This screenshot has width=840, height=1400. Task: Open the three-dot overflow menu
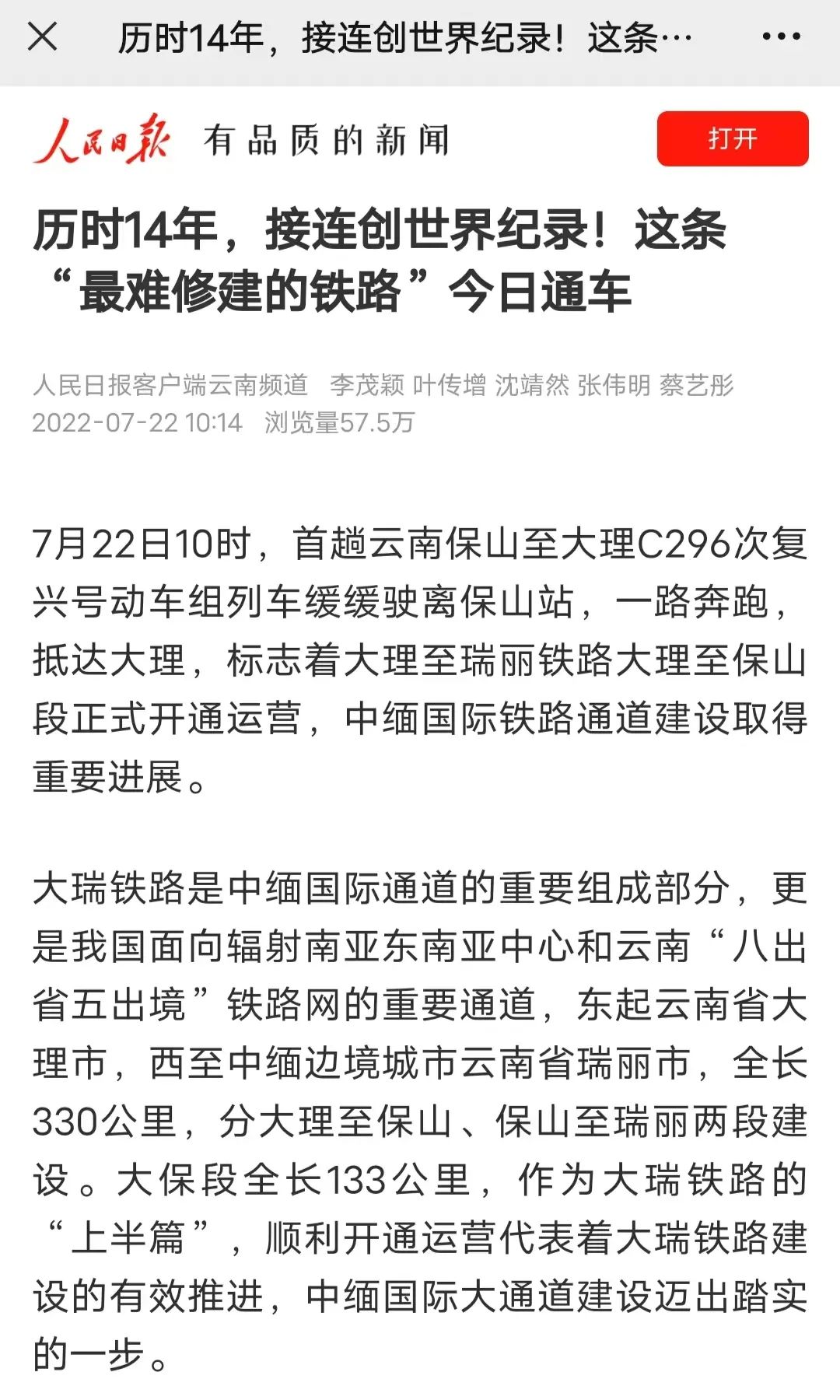click(781, 37)
